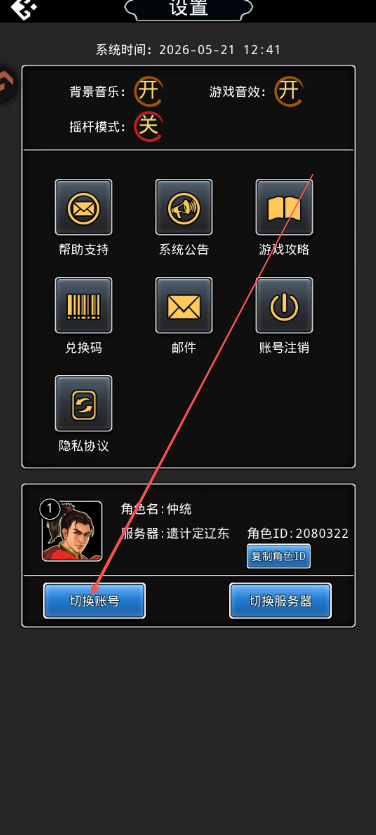Open 帮助支持 help and support

coord(84,207)
